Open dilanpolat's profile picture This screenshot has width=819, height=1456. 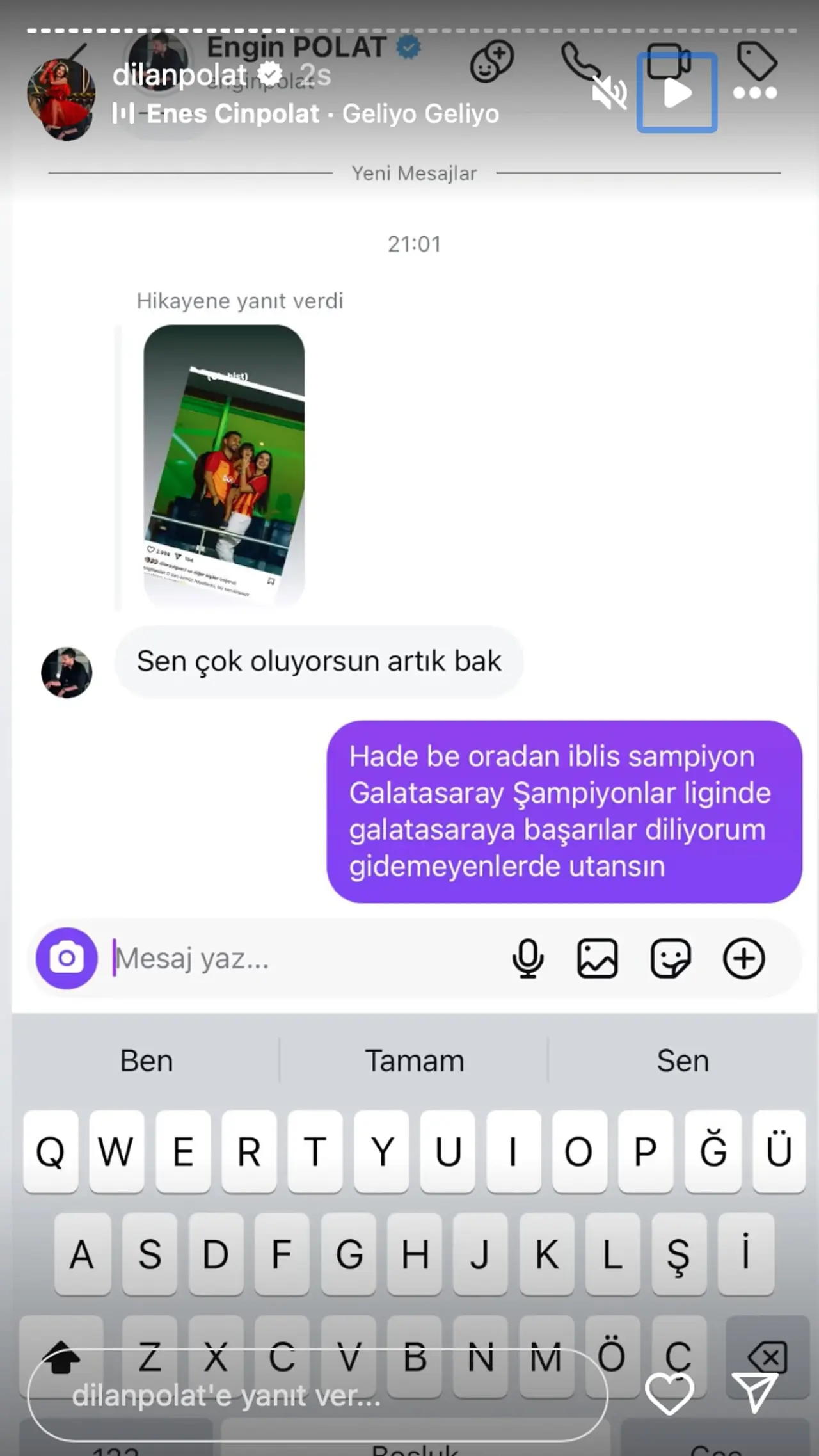click(61, 99)
